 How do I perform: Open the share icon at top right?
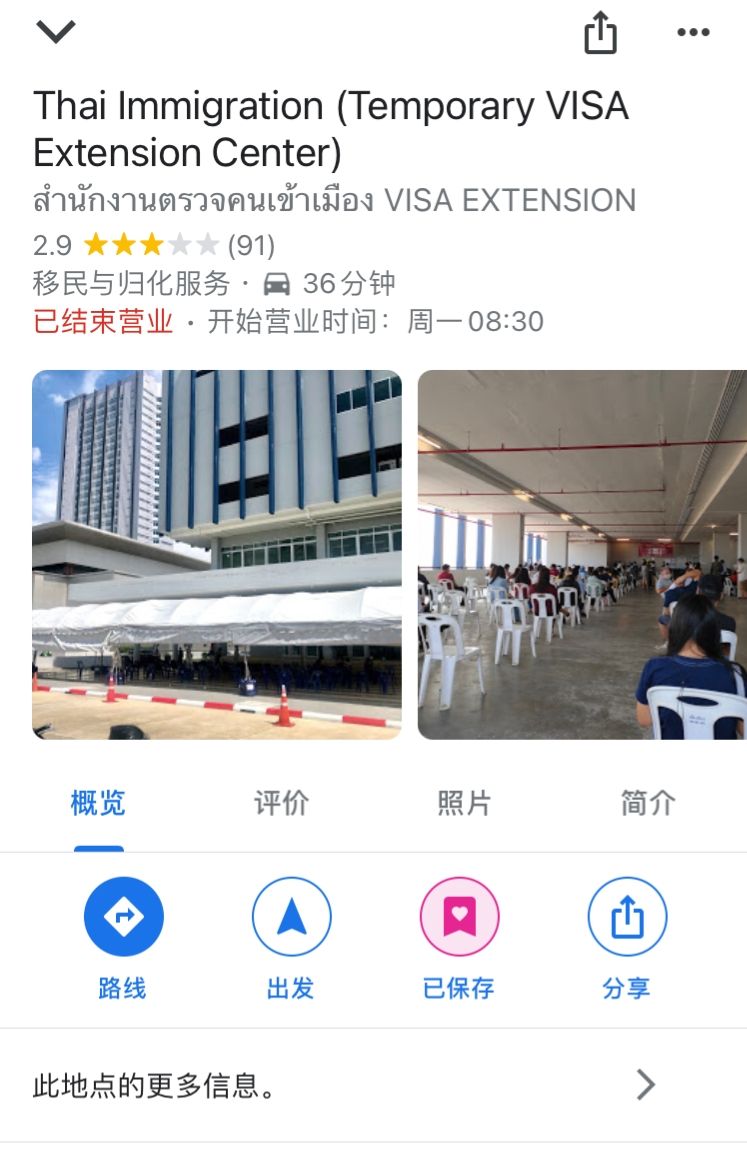[600, 31]
